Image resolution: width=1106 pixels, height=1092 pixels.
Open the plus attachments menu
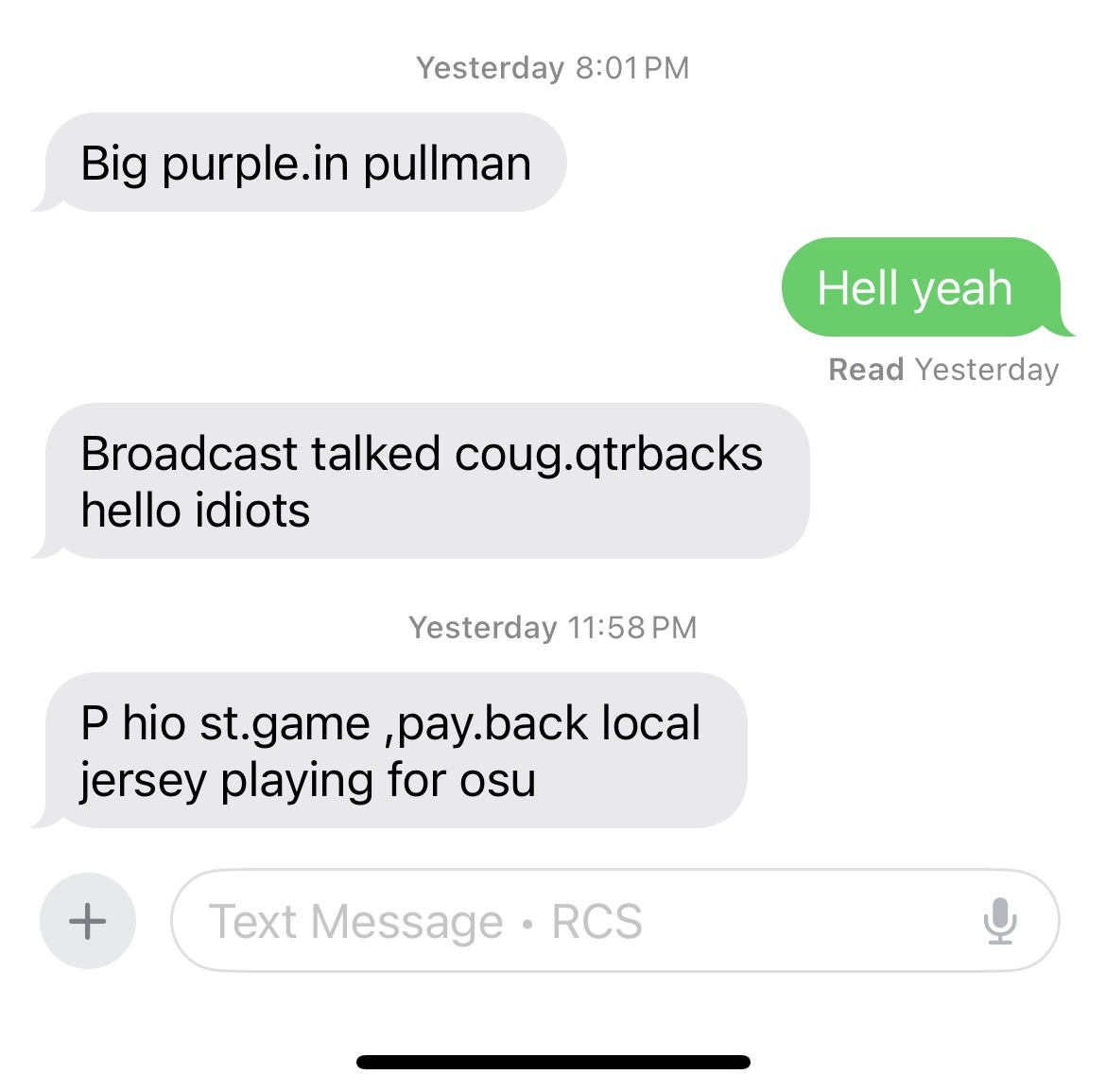point(88,921)
